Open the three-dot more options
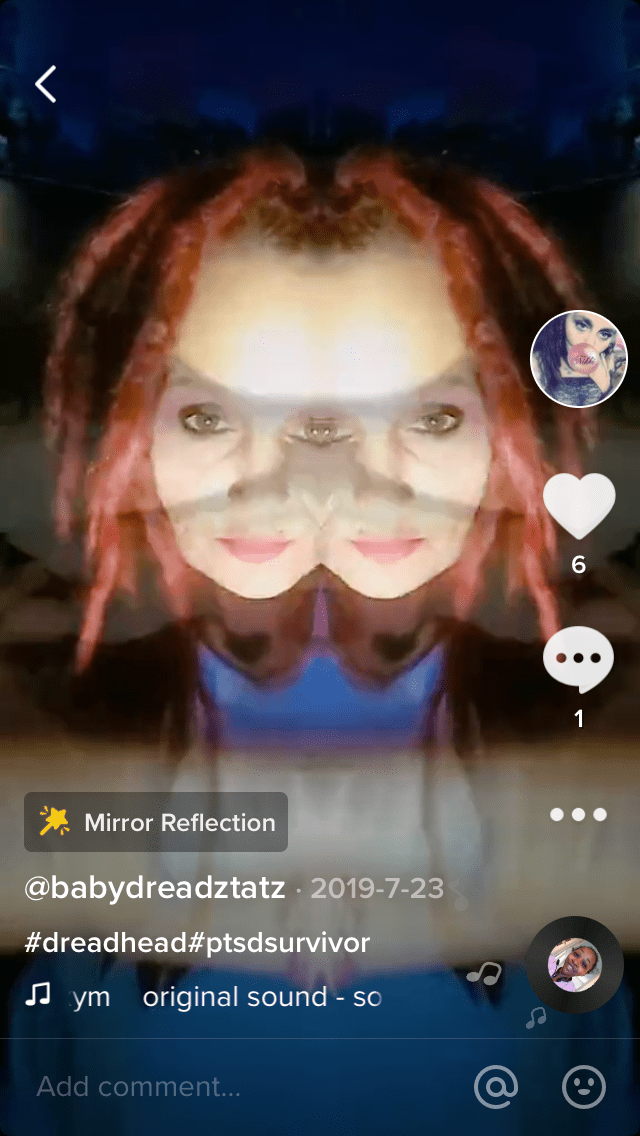Viewport: 640px width, 1136px height. pos(578,815)
